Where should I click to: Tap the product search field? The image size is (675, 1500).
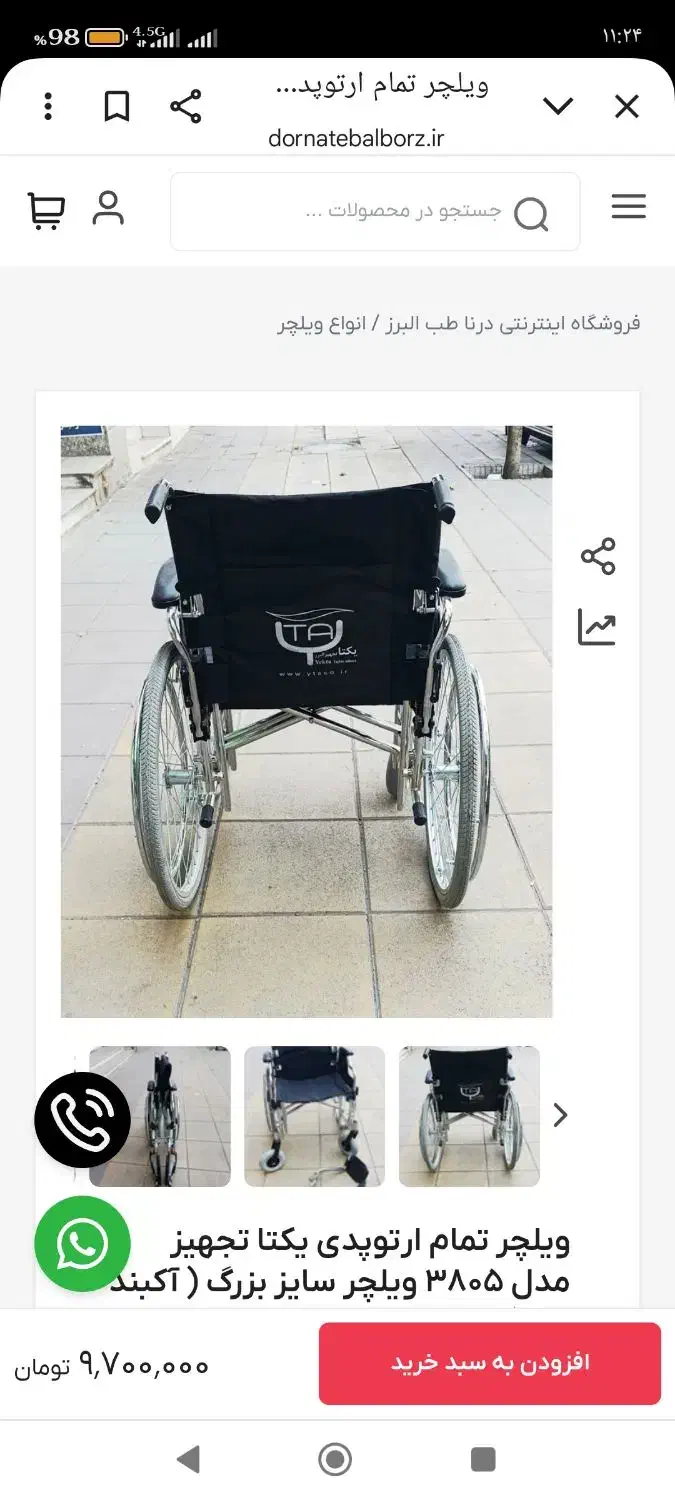375,211
